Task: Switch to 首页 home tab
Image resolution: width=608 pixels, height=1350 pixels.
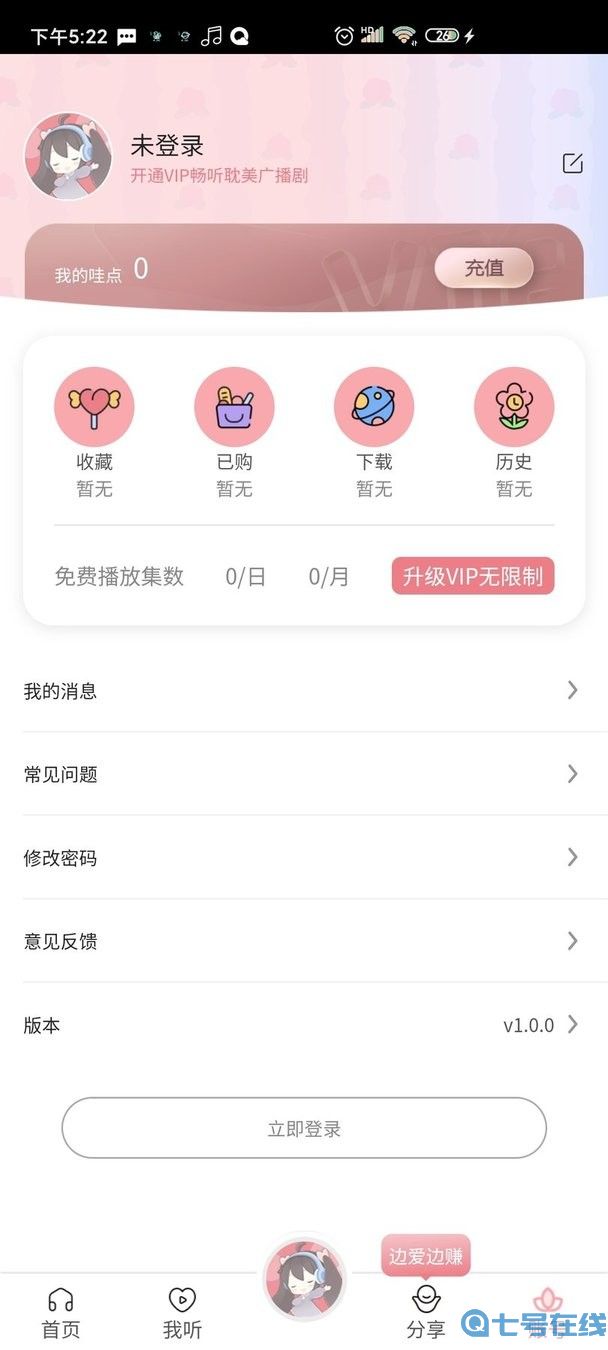Action: coord(61,1312)
